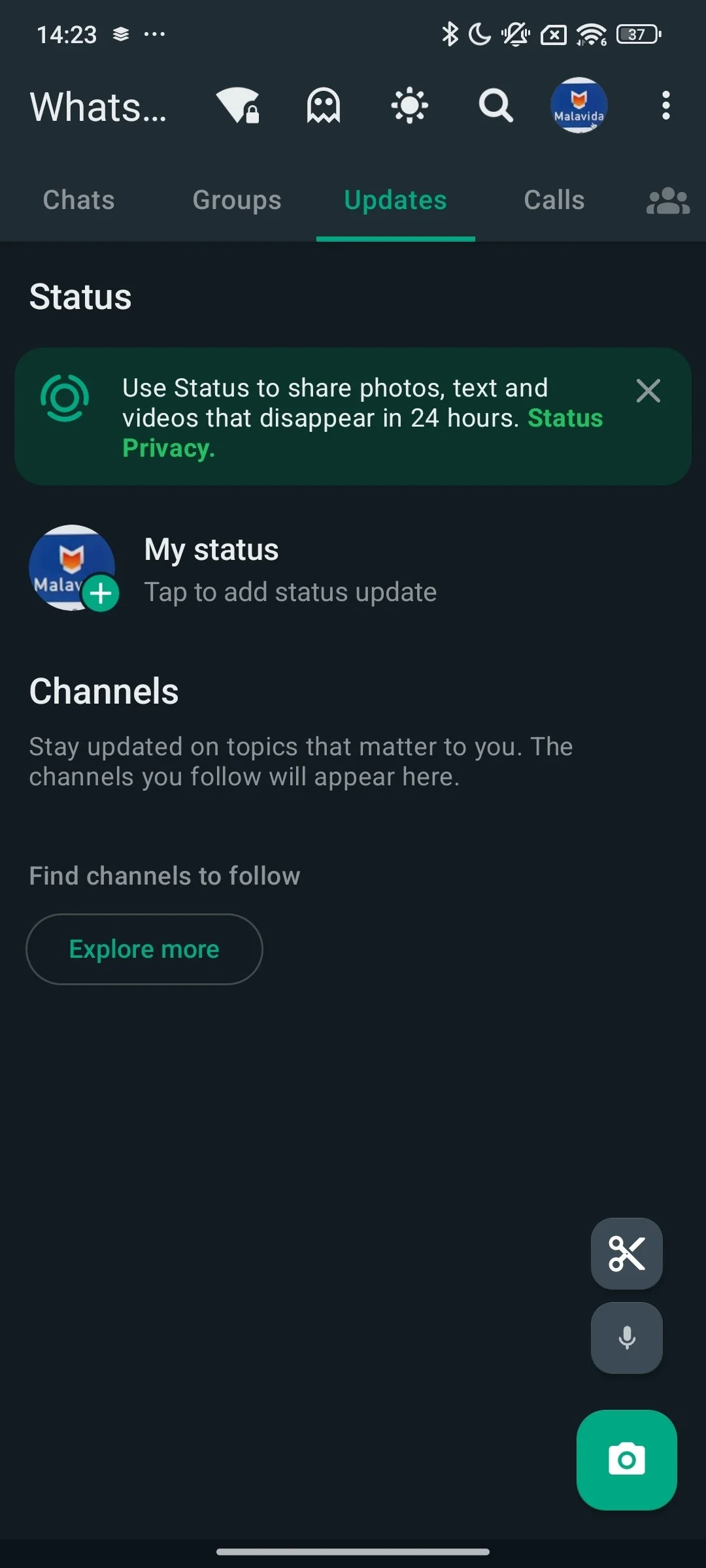
Task: Tap My status to add an update
Action: (290, 570)
